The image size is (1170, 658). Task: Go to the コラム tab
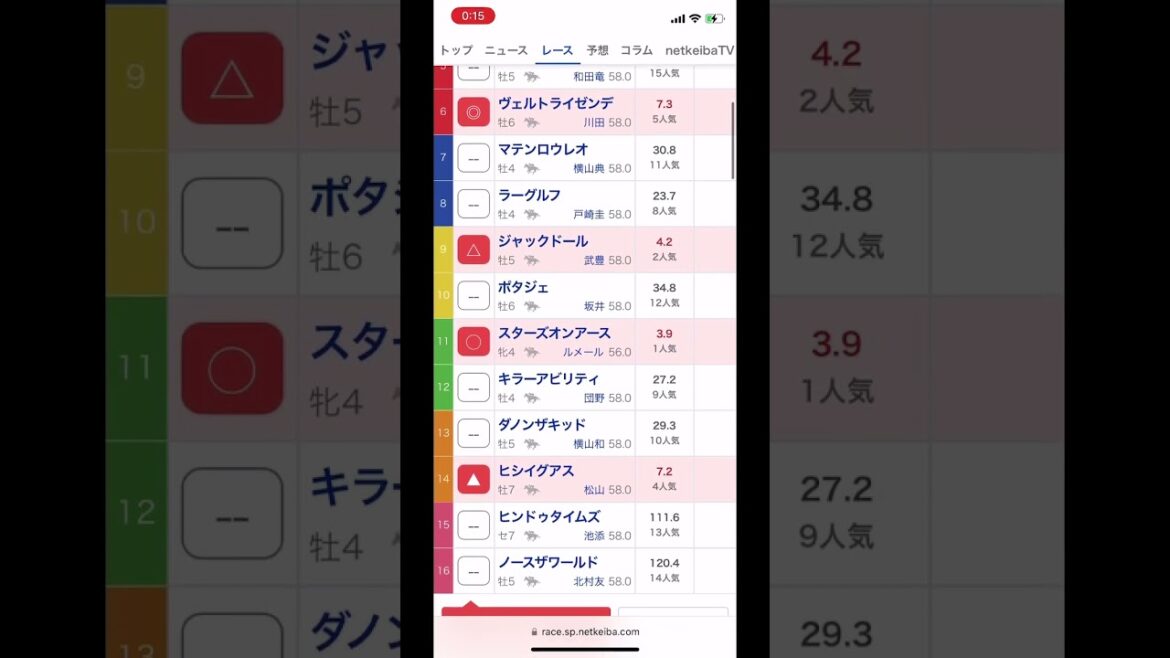[x=636, y=50]
